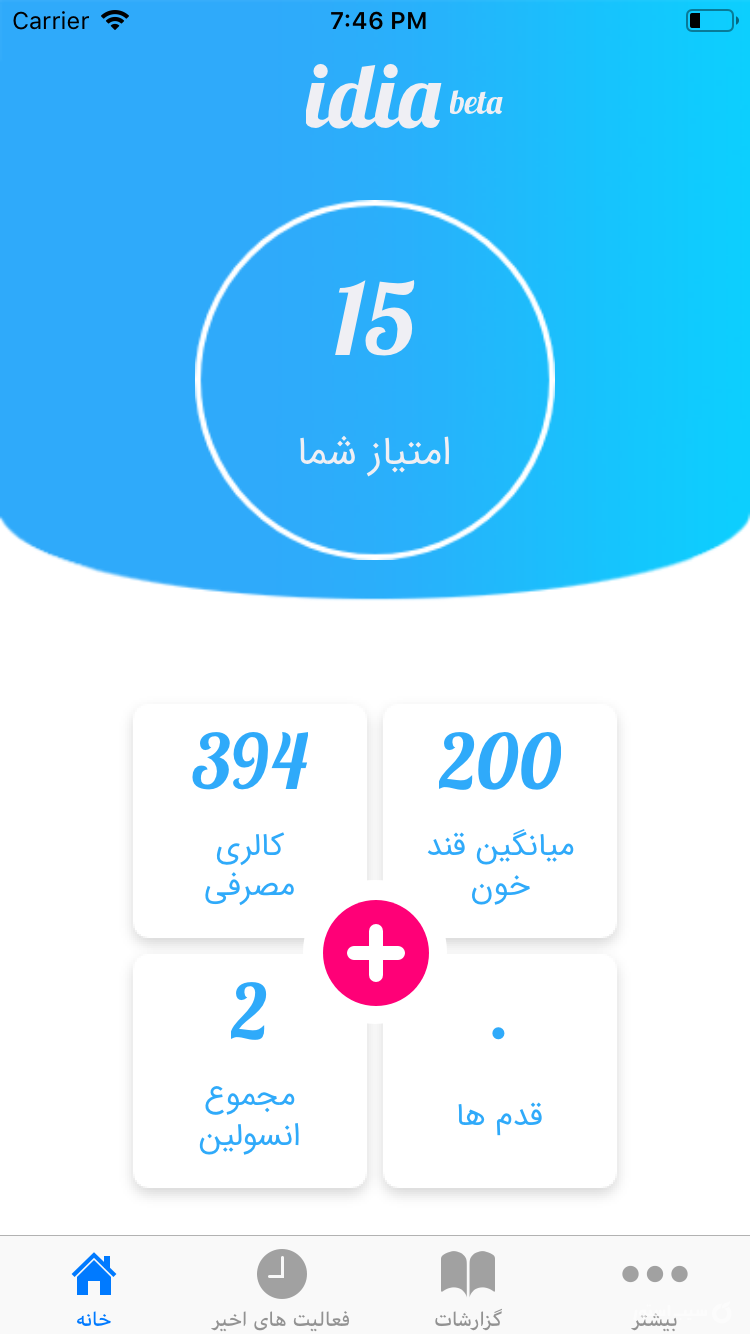
Task: Tap the 200 blood sugar value
Action: coord(498,760)
